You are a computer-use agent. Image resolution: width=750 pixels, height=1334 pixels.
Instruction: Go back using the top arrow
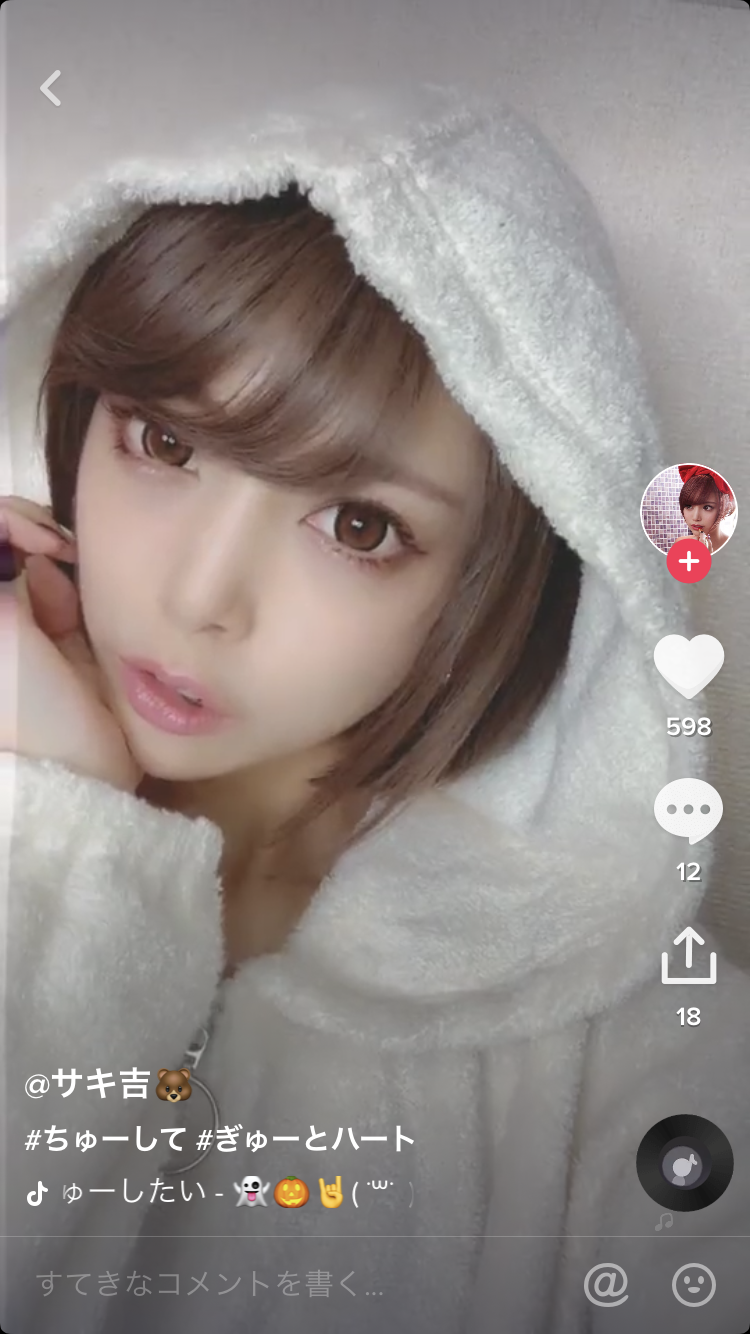coord(51,88)
